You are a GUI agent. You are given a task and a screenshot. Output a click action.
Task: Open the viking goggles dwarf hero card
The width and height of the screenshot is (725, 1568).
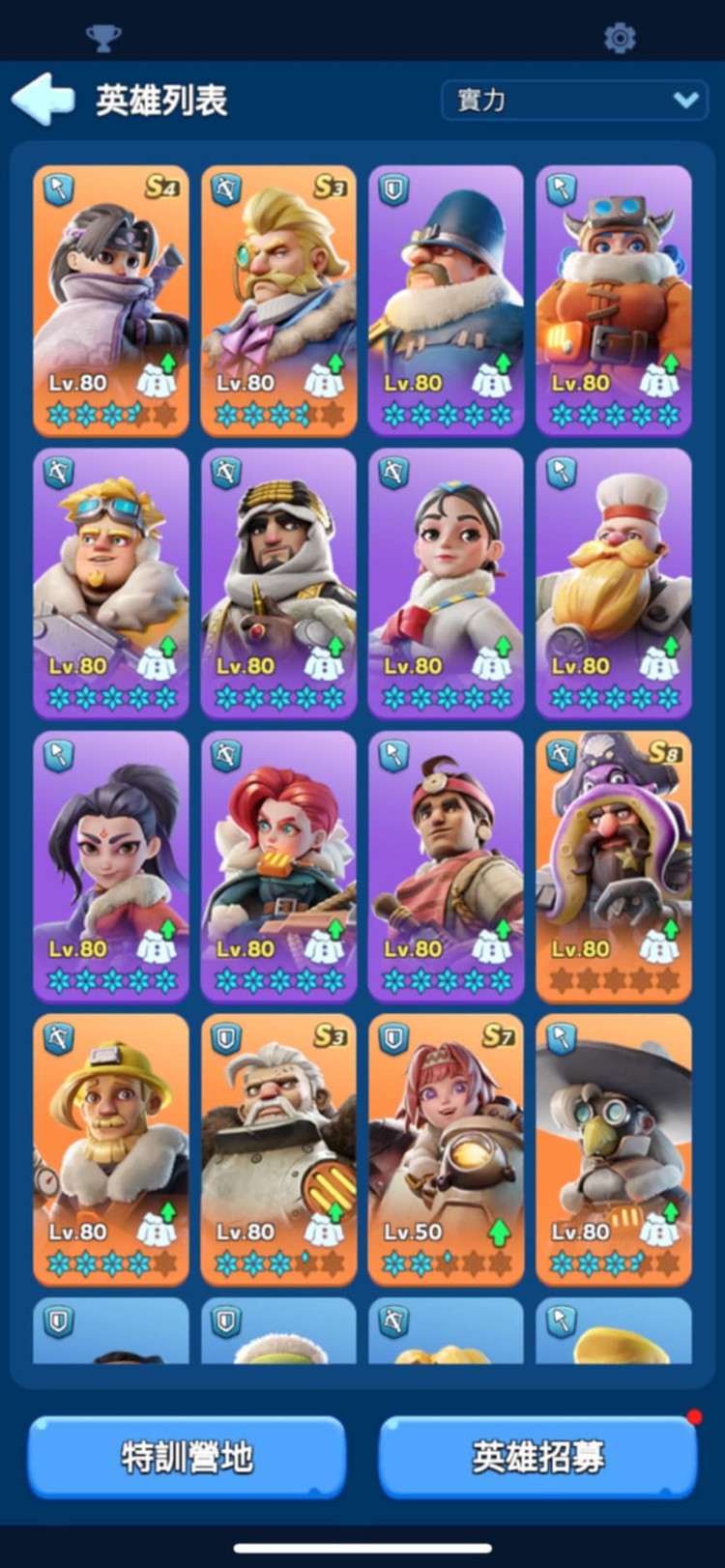614,300
